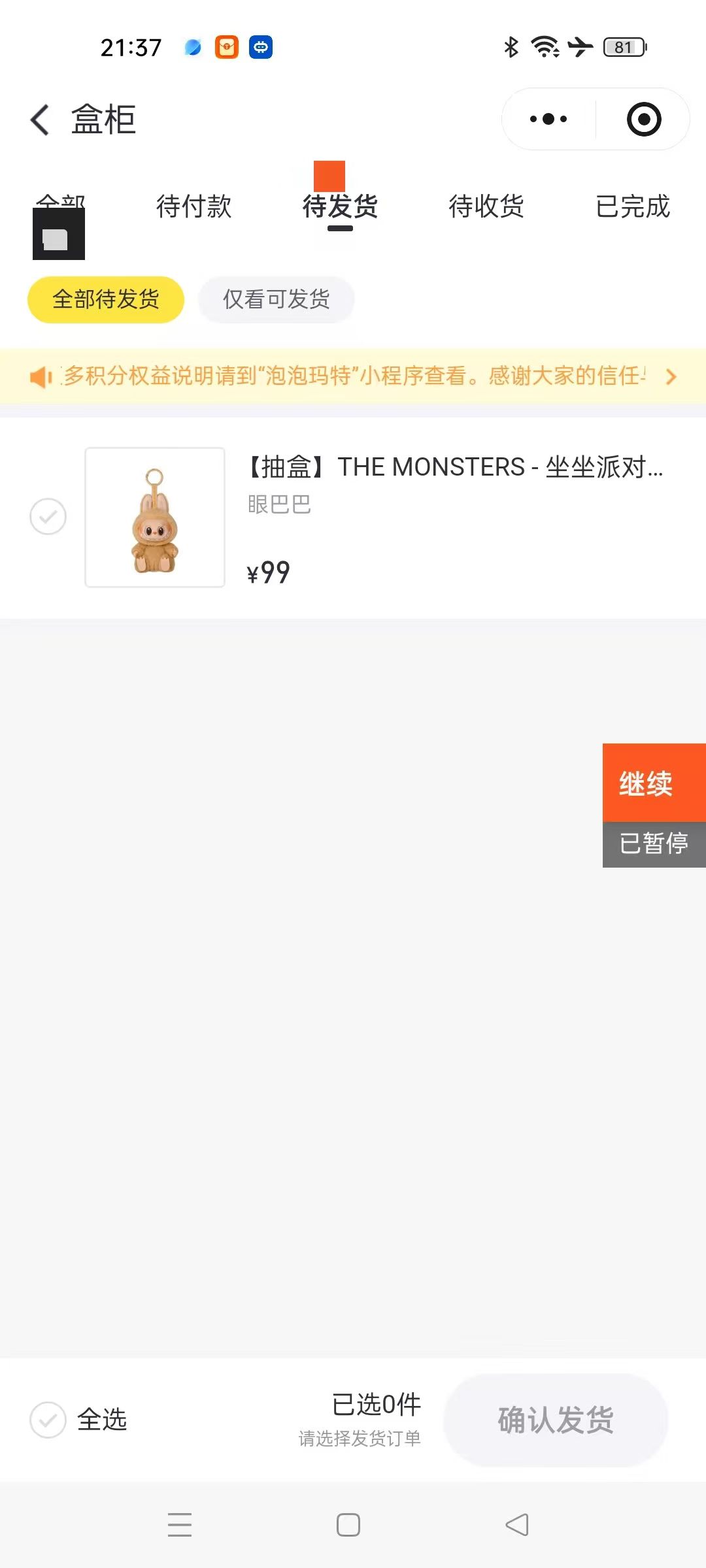Select the 待发货 tab
706x1568 pixels.
tap(340, 206)
